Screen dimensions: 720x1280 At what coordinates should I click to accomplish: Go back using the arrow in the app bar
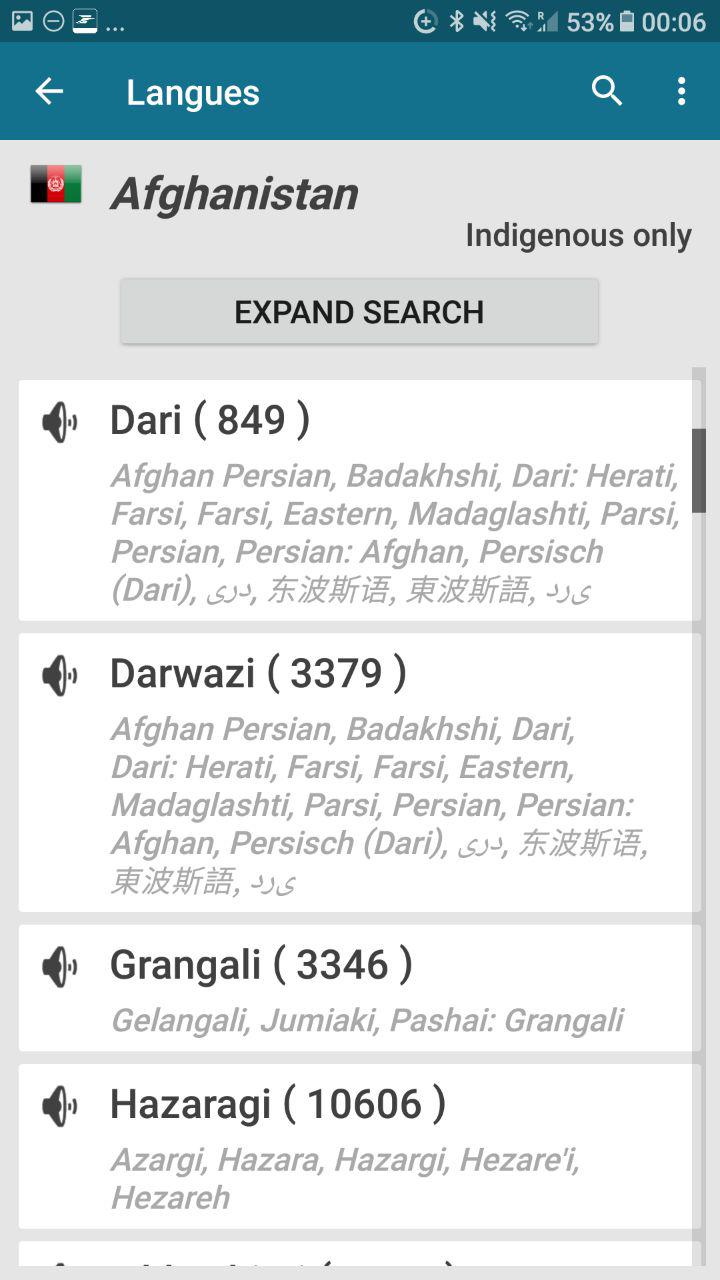pyautogui.click(x=49, y=92)
